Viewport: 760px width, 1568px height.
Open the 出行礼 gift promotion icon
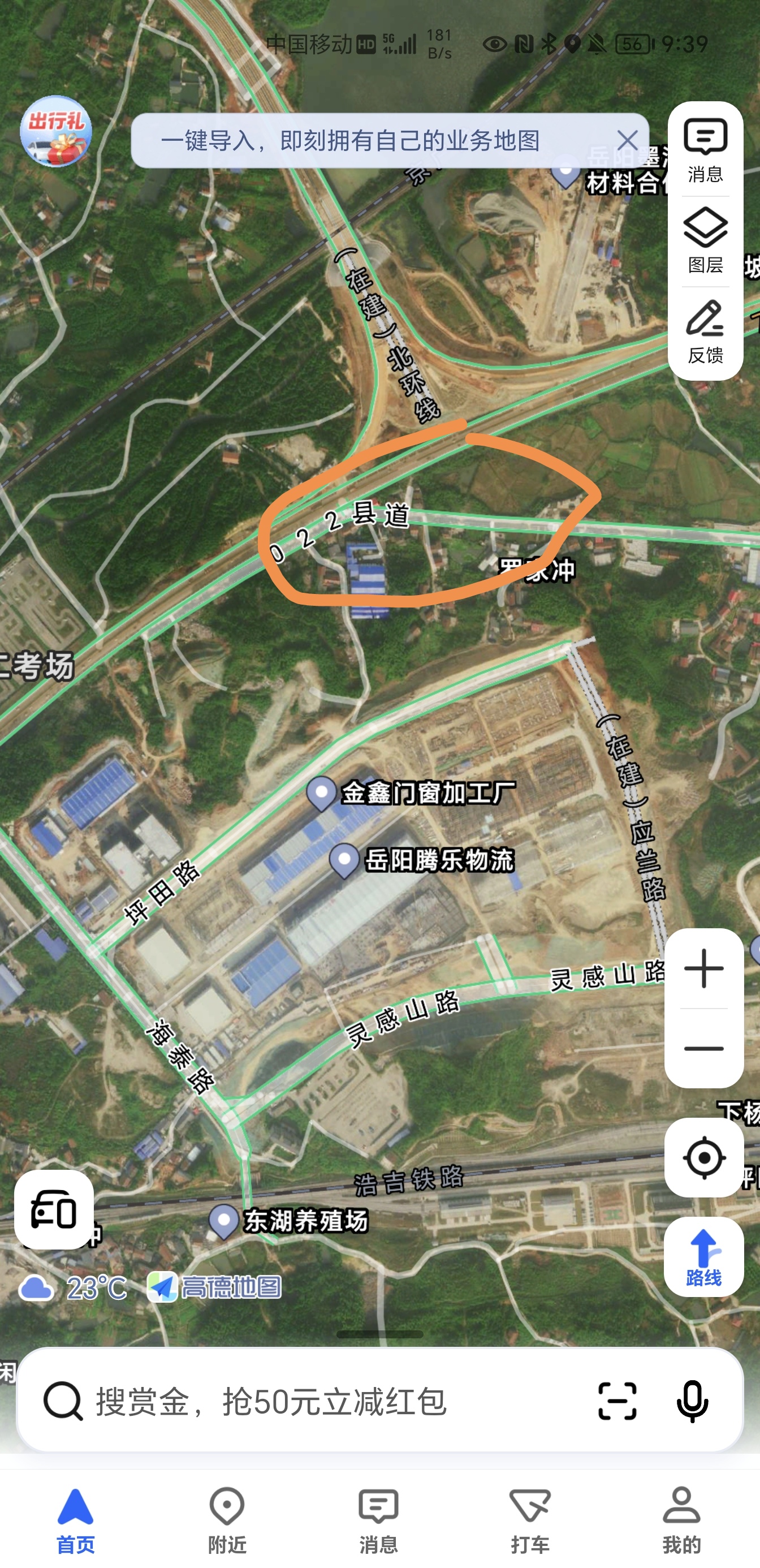pos(55,131)
